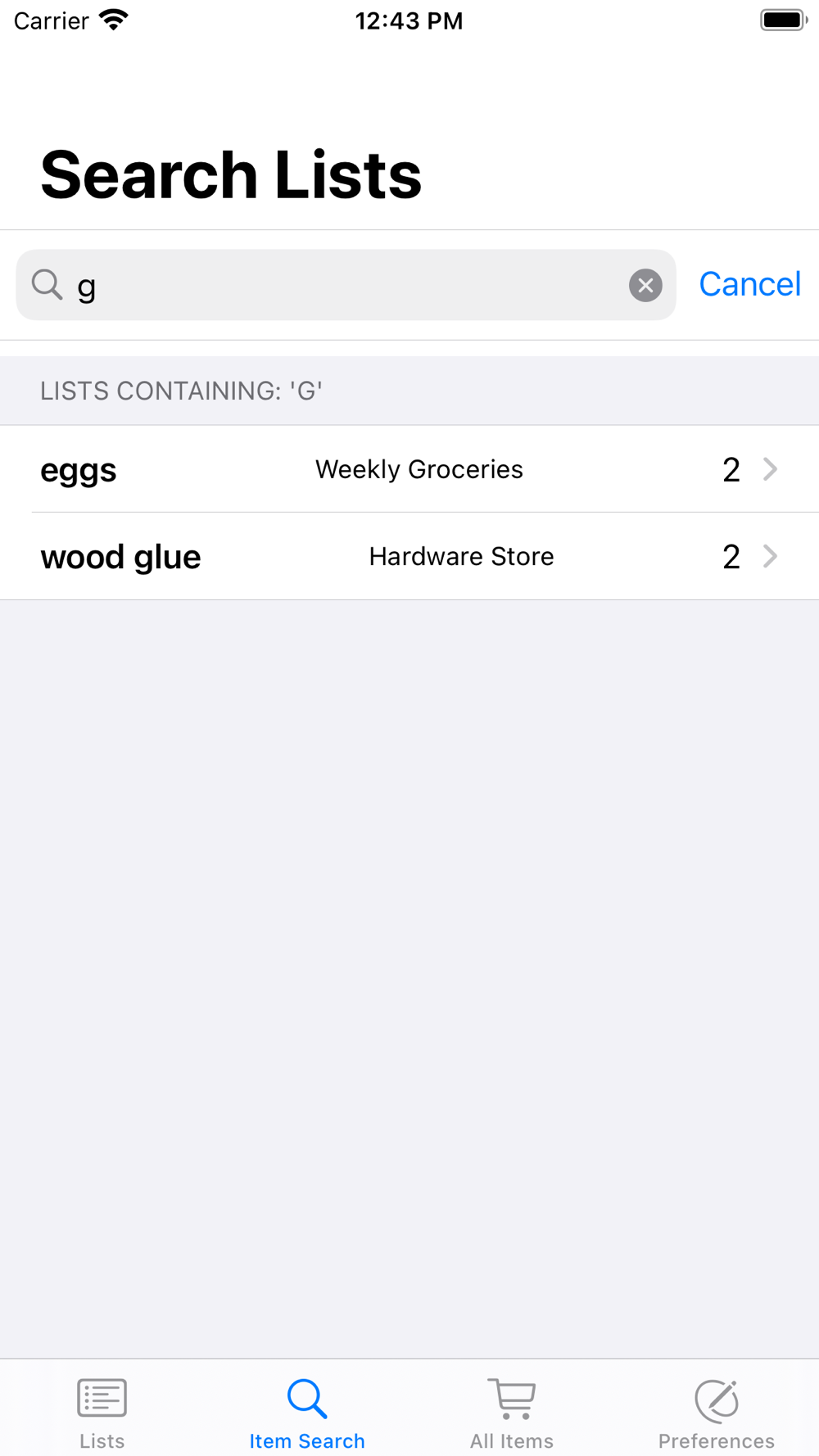Open the eggs result in Weekly Groceries
The height and width of the screenshot is (1456, 819).
coord(409,469)
